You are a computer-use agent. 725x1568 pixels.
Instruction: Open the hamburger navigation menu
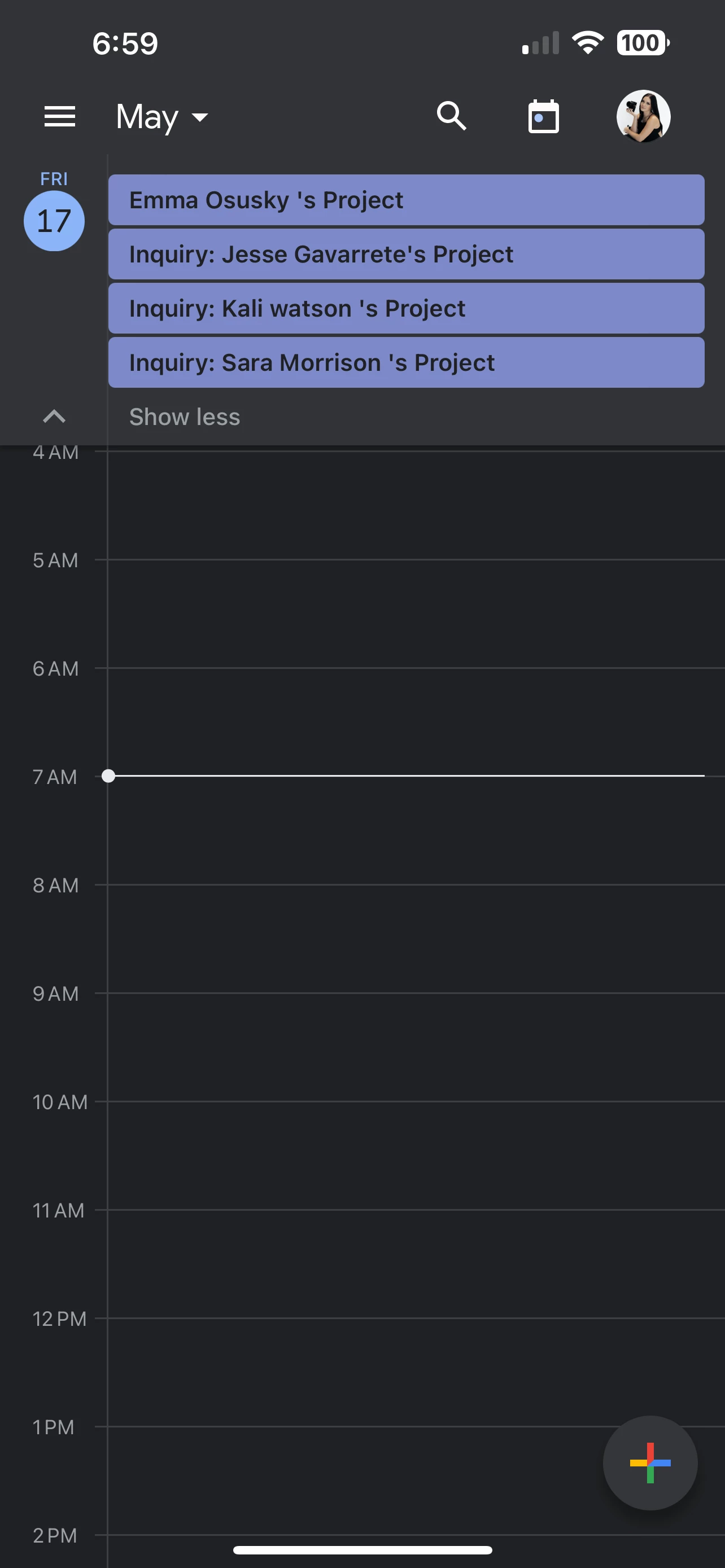[60, 116]
